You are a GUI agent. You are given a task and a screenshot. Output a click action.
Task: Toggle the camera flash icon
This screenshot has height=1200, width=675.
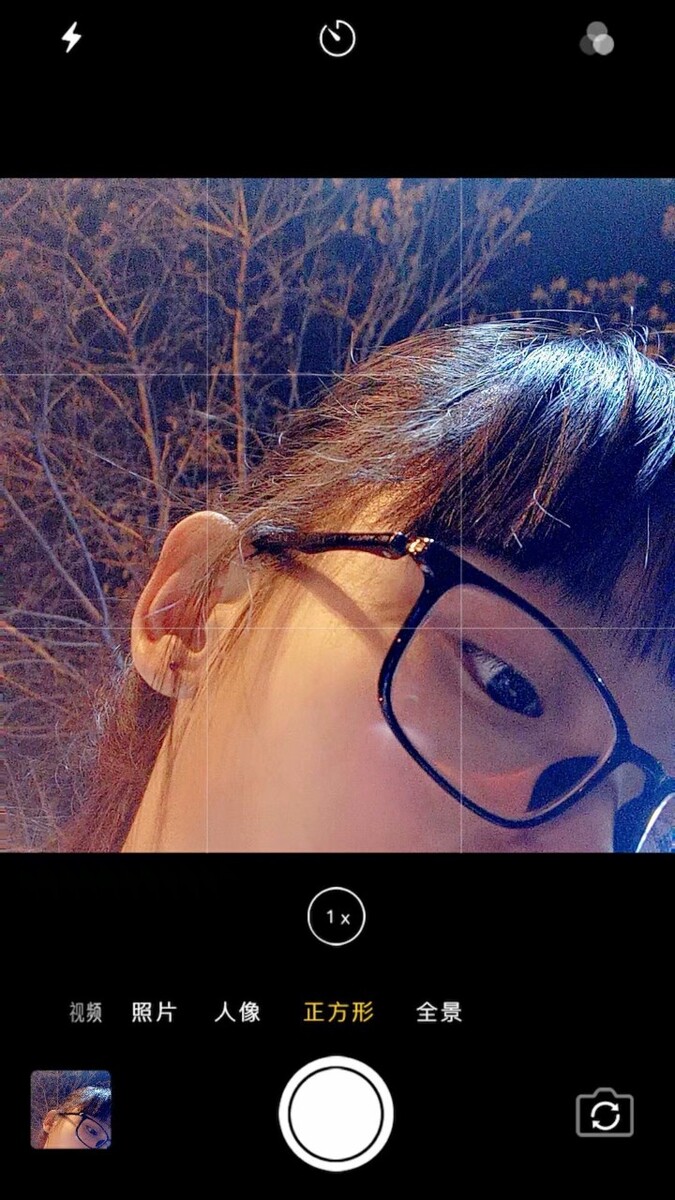click(x=72, y=38)
